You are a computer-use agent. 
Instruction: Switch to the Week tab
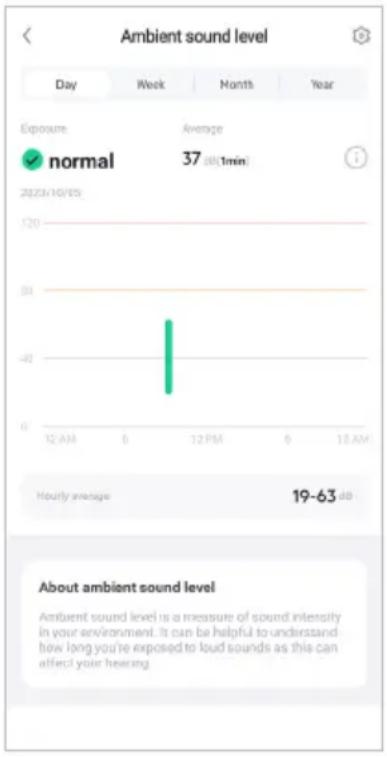pos(151,85)
